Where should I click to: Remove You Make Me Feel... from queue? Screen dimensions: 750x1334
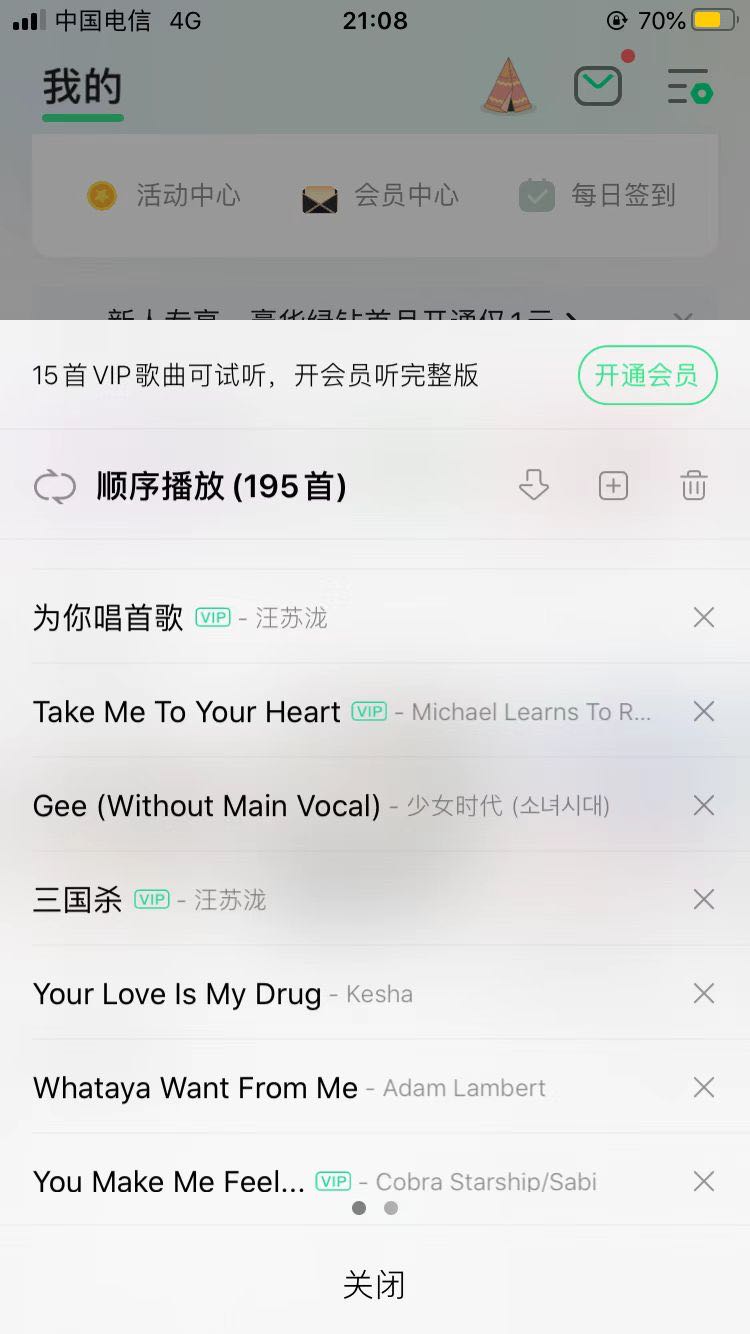704,1182
